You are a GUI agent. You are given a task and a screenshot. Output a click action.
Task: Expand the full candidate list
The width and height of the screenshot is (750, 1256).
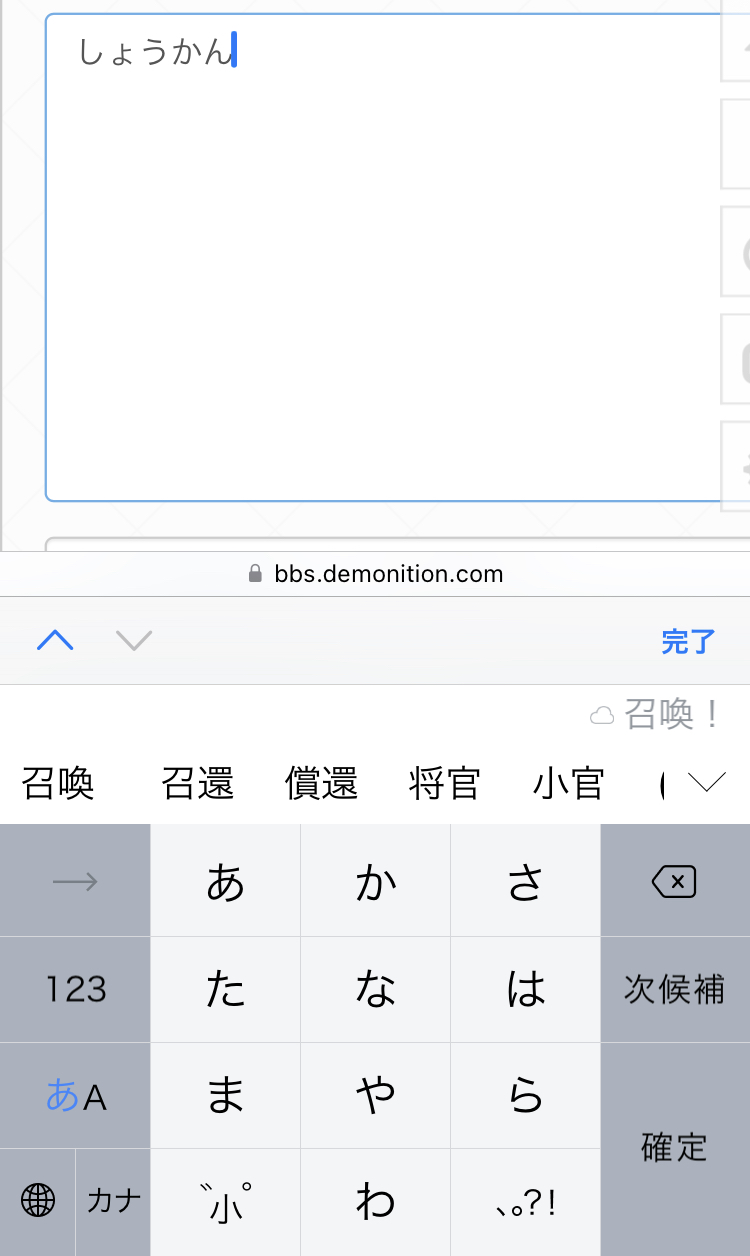[707, 783]
